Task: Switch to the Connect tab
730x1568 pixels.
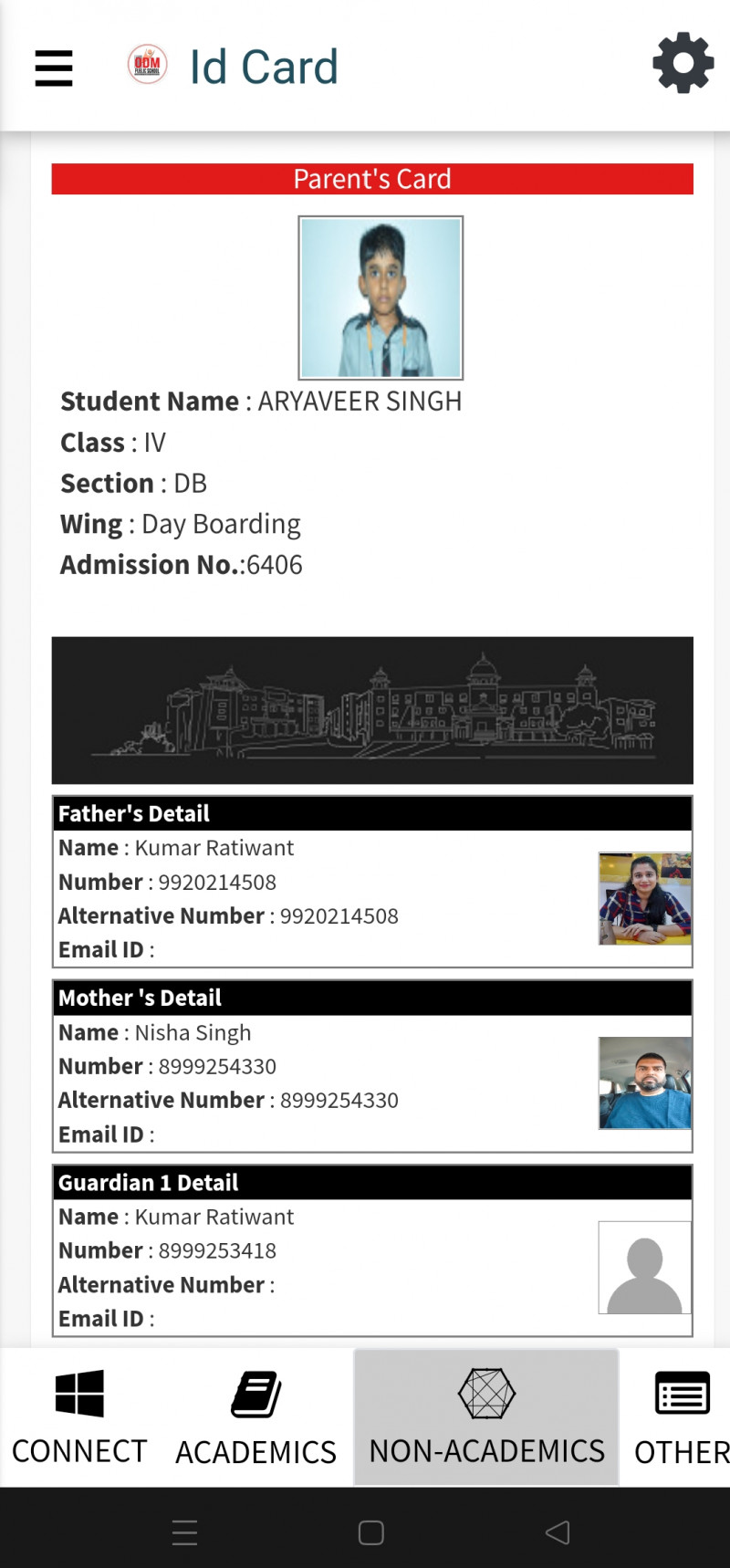Action: (x=79, y=1417)
